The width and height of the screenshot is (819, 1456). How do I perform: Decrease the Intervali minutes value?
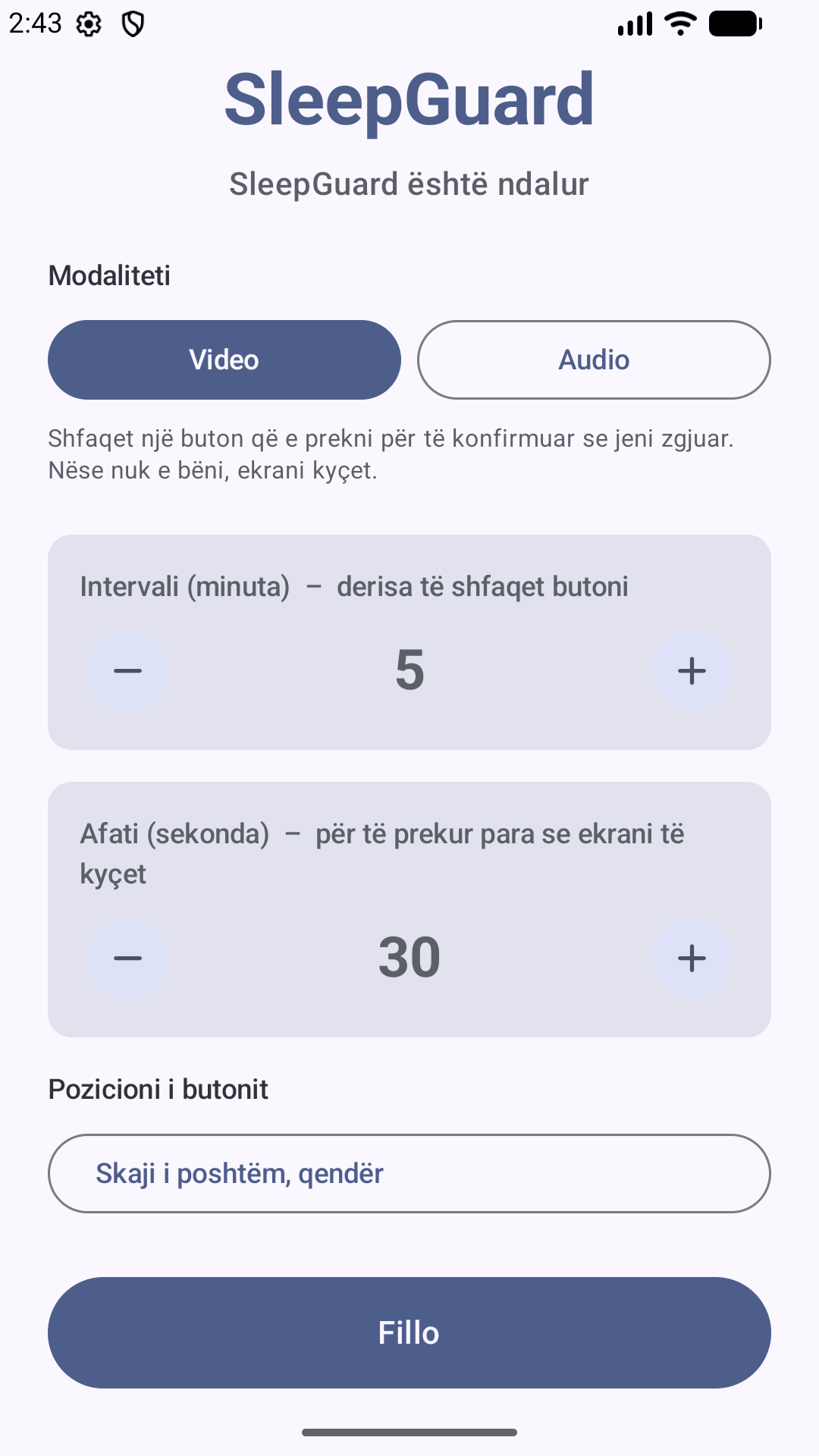tap(127, 670)
